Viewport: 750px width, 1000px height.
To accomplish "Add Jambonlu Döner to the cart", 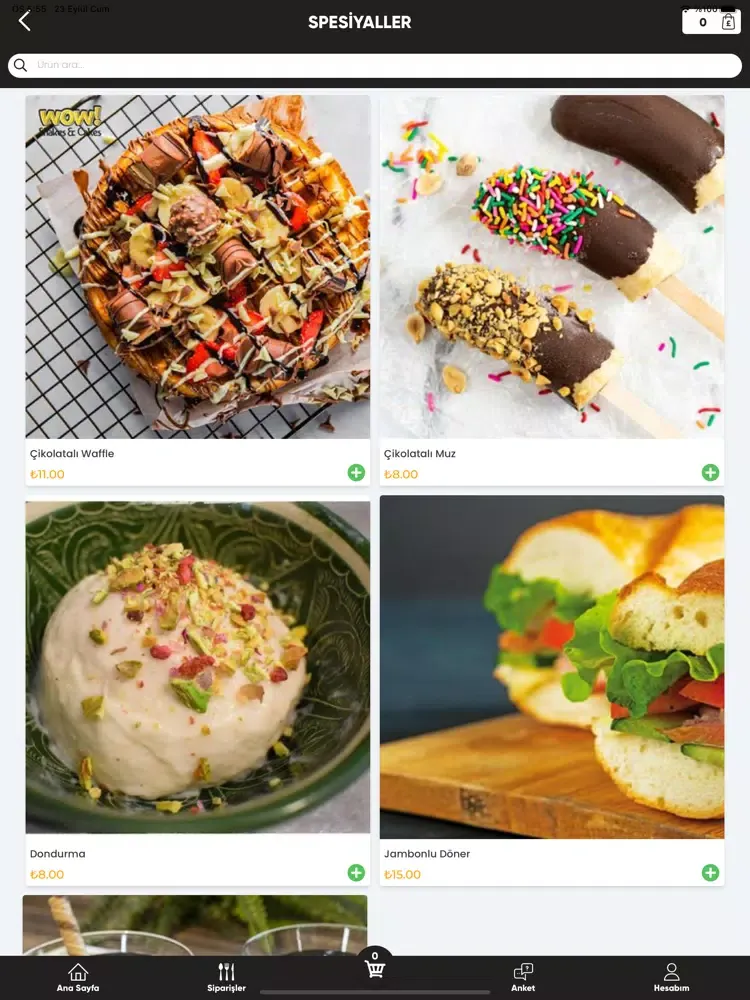I will click(x=710, y=873).
